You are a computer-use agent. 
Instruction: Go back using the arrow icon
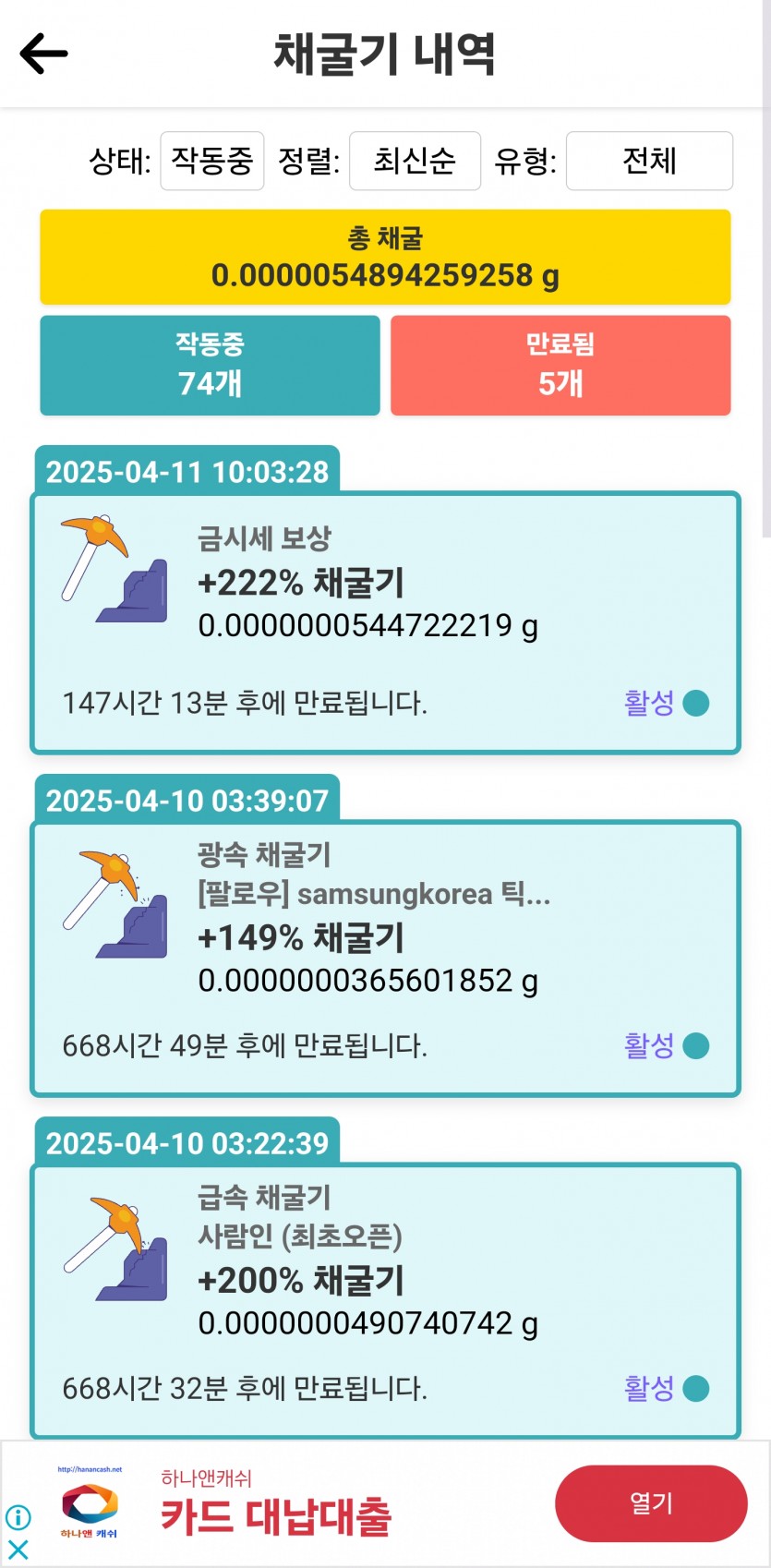[43, 54]
